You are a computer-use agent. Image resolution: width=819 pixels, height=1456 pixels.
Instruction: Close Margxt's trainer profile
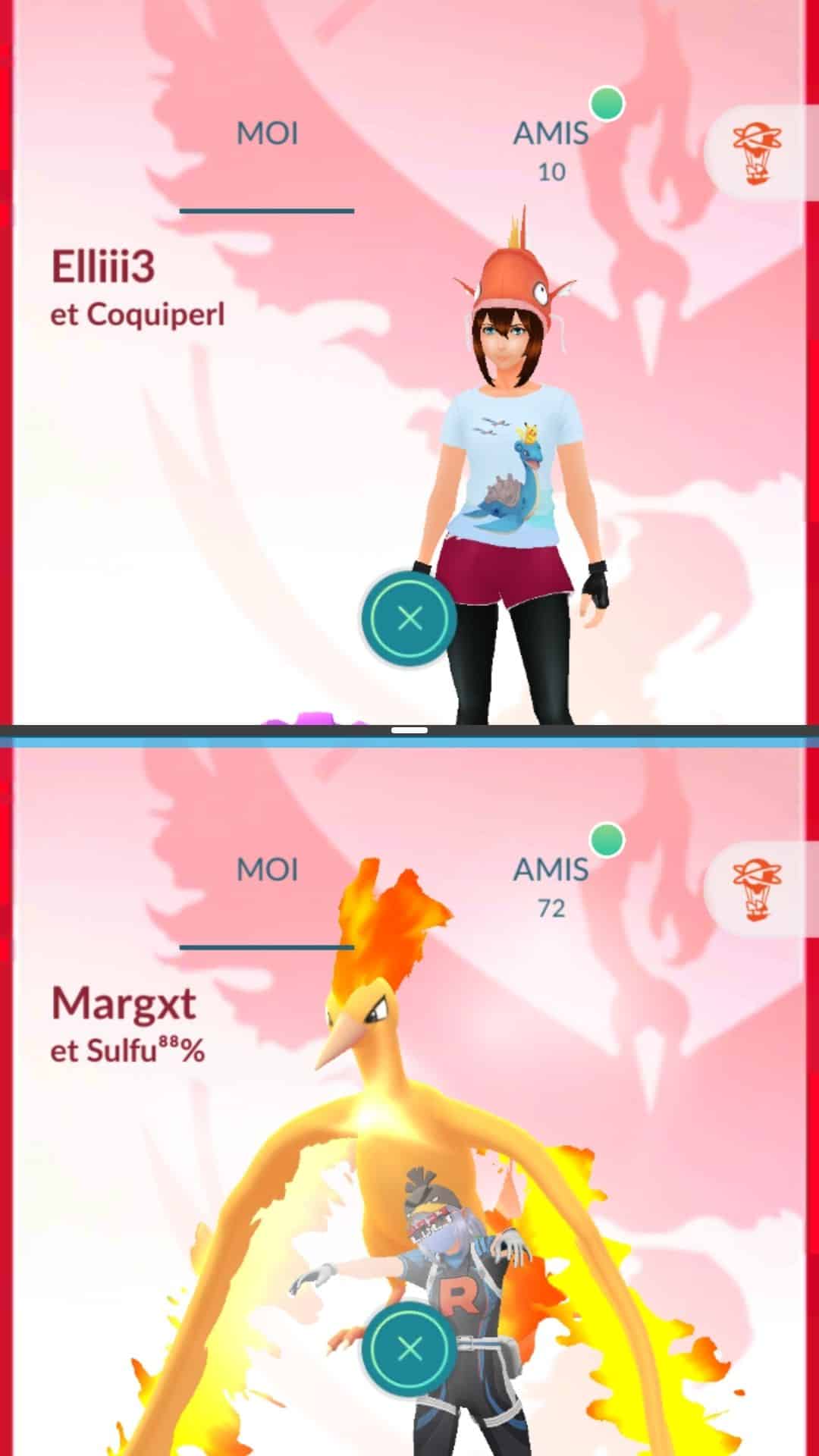click(x=409, y=1349)
